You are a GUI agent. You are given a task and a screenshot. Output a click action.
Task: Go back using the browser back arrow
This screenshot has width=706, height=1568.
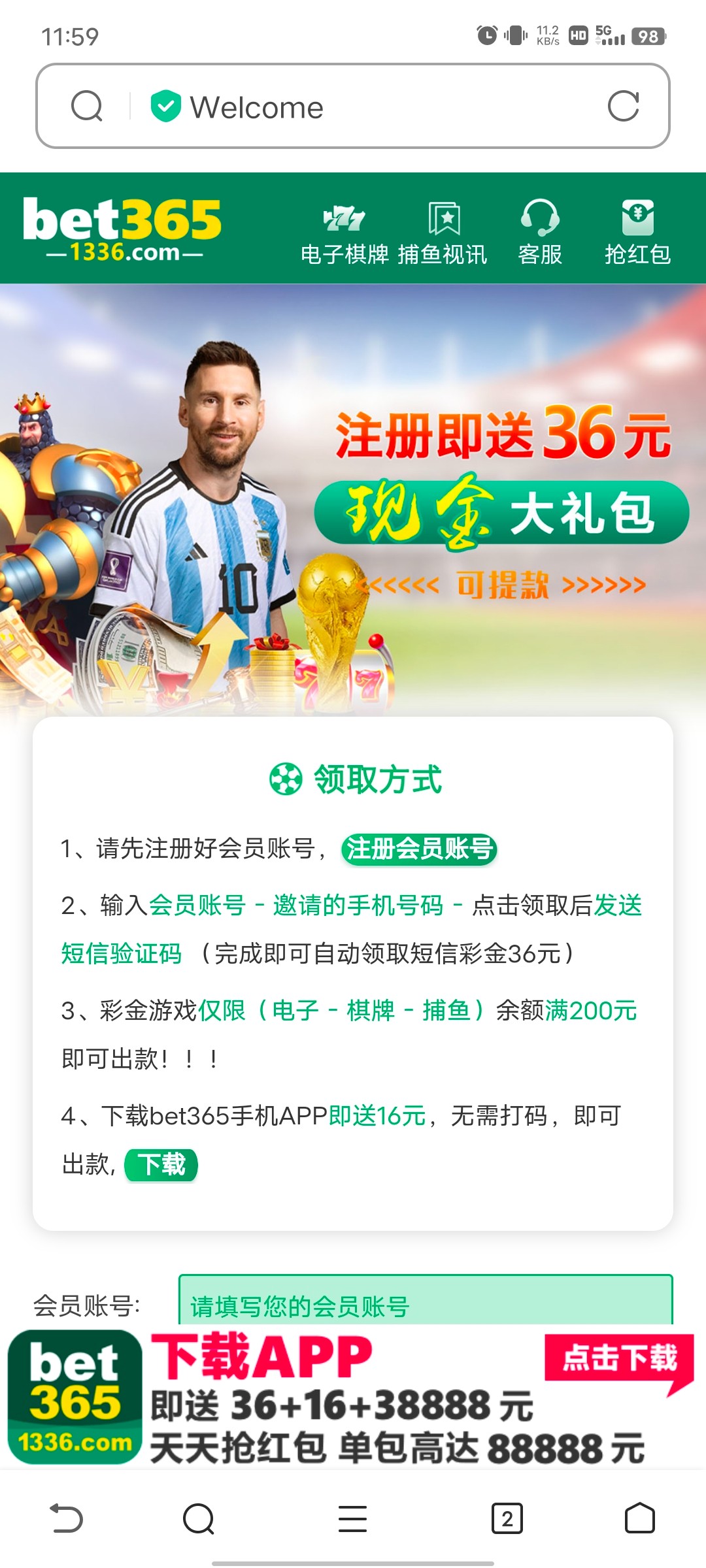point(66,1518)
